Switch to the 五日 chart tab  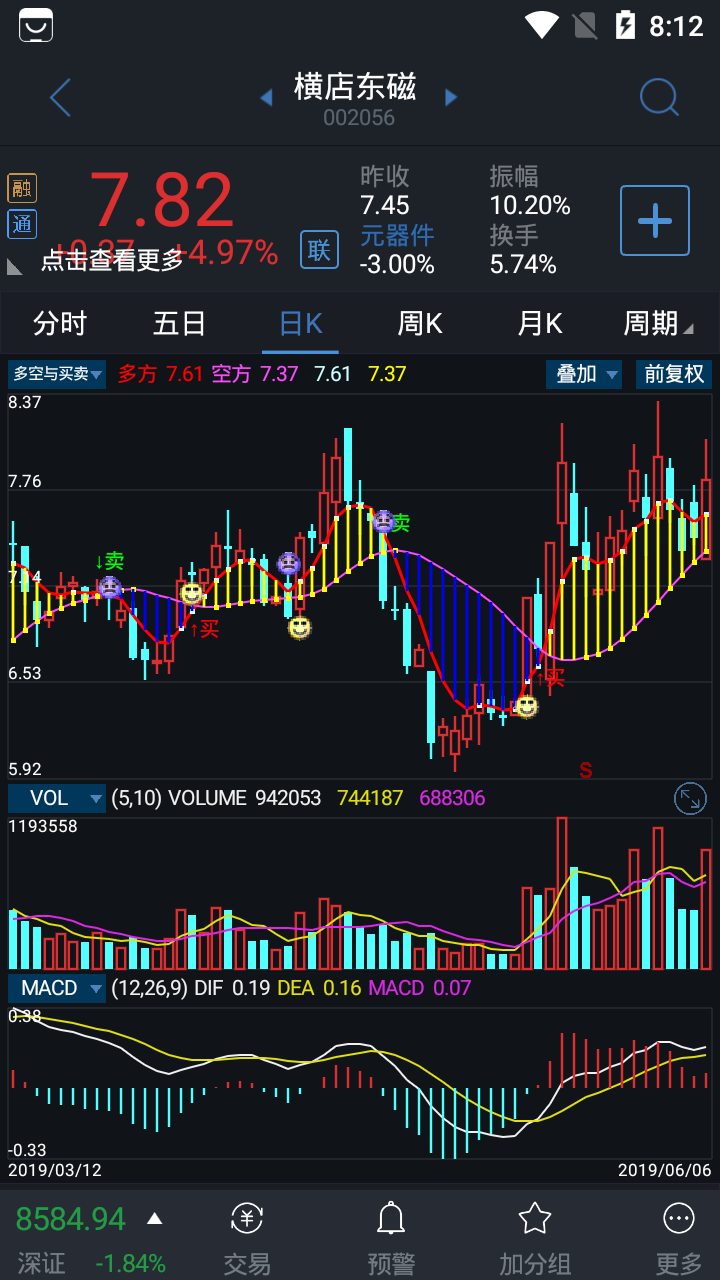coord(180,324)
